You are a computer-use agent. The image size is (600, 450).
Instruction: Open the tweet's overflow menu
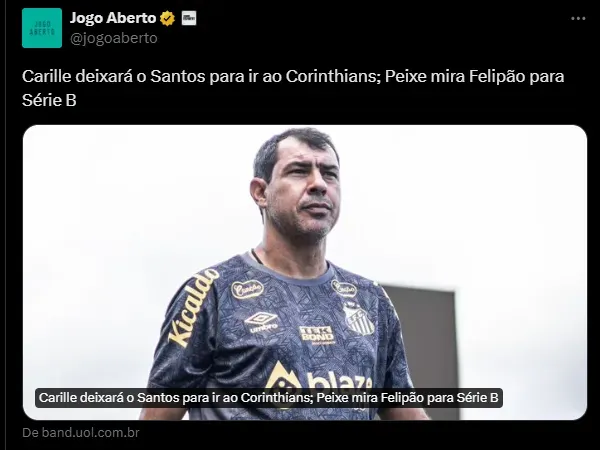pos(578,19)
